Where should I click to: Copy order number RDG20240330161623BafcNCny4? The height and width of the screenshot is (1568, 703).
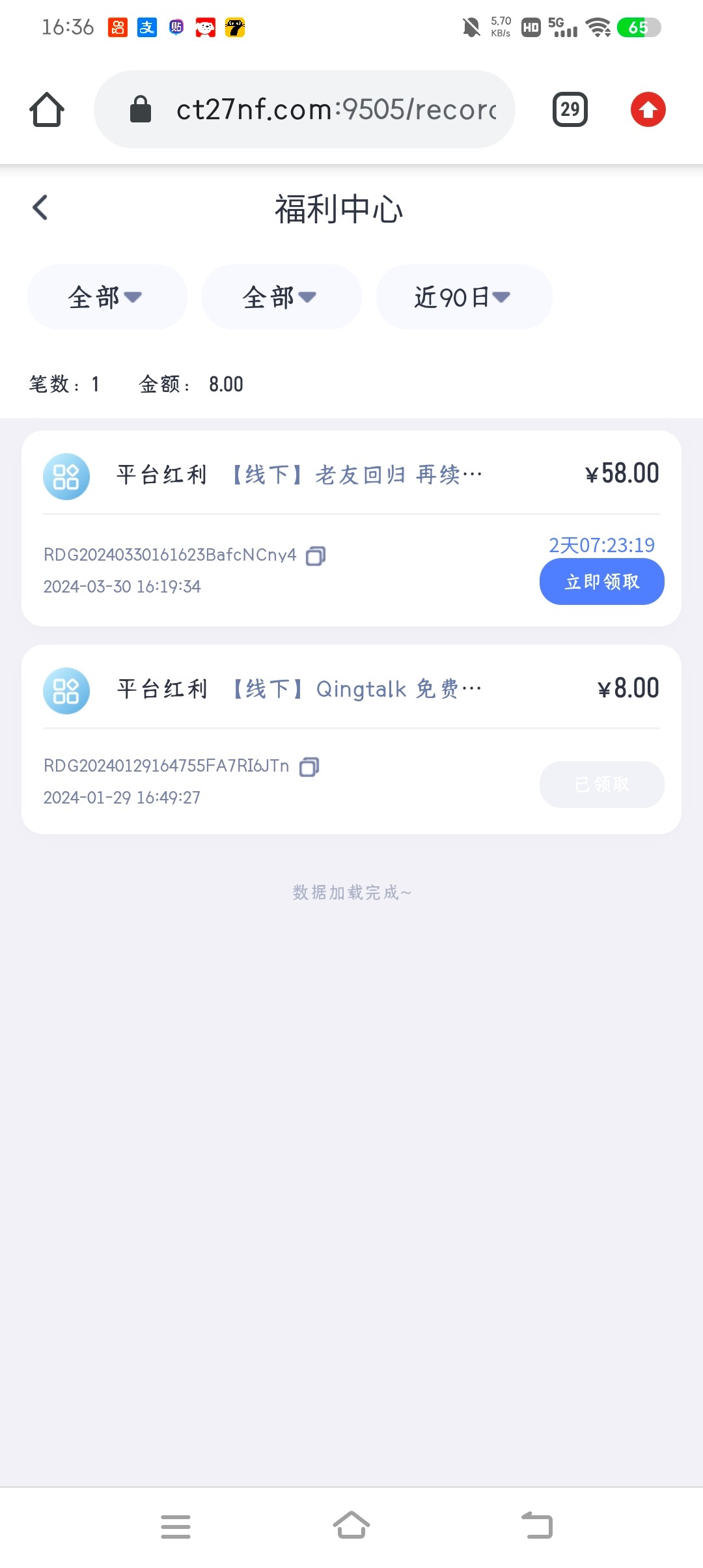(x=316, y=555)
